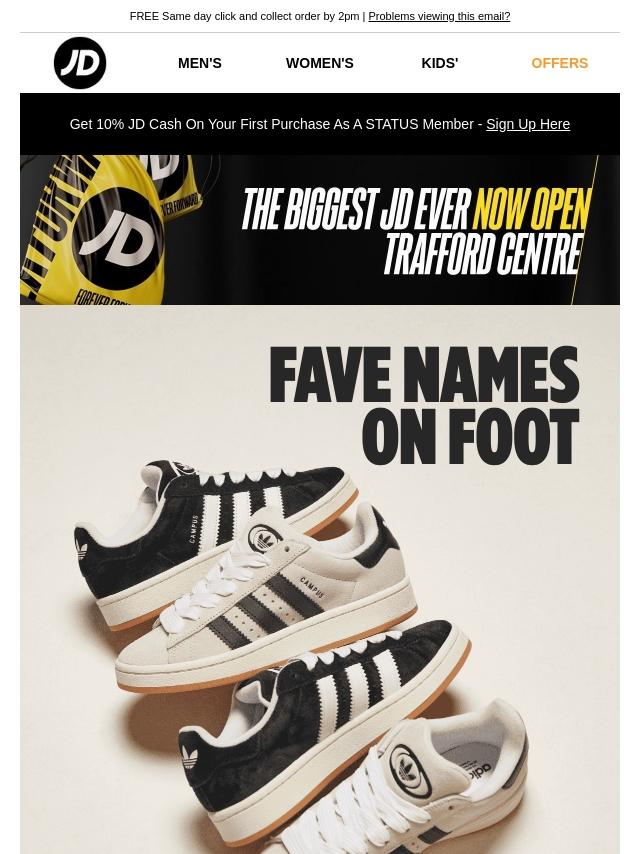View the OFFERS page

559,63
